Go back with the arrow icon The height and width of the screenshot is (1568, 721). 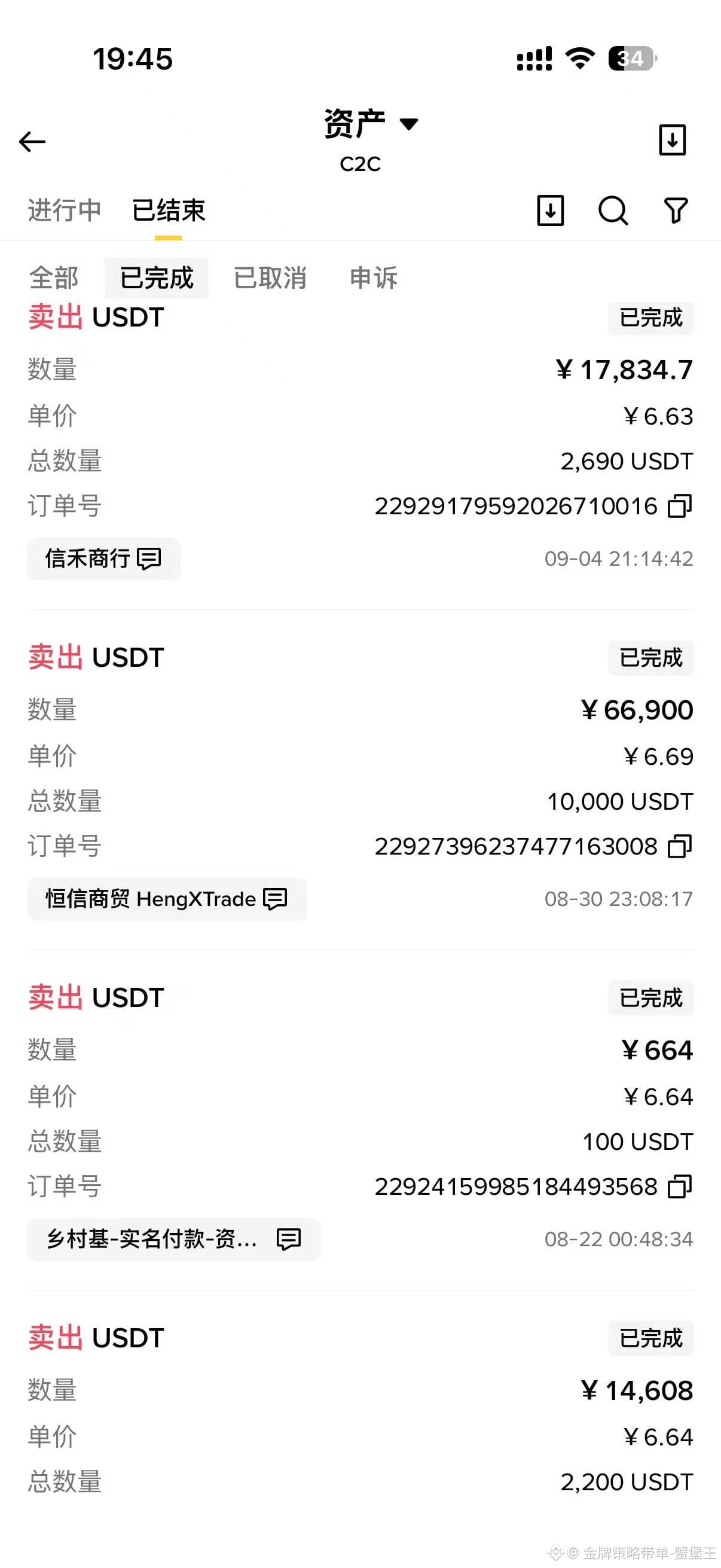pos(32,142)
